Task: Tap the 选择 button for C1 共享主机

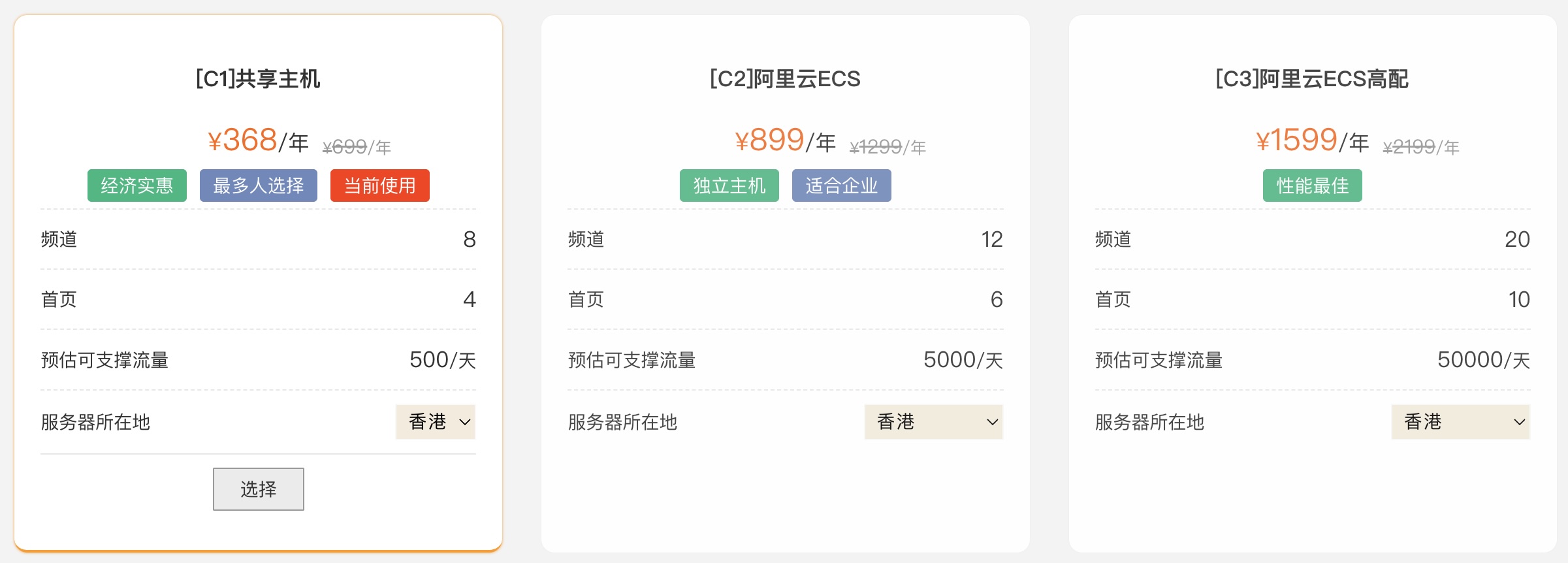Action: [x=258, y=489]
